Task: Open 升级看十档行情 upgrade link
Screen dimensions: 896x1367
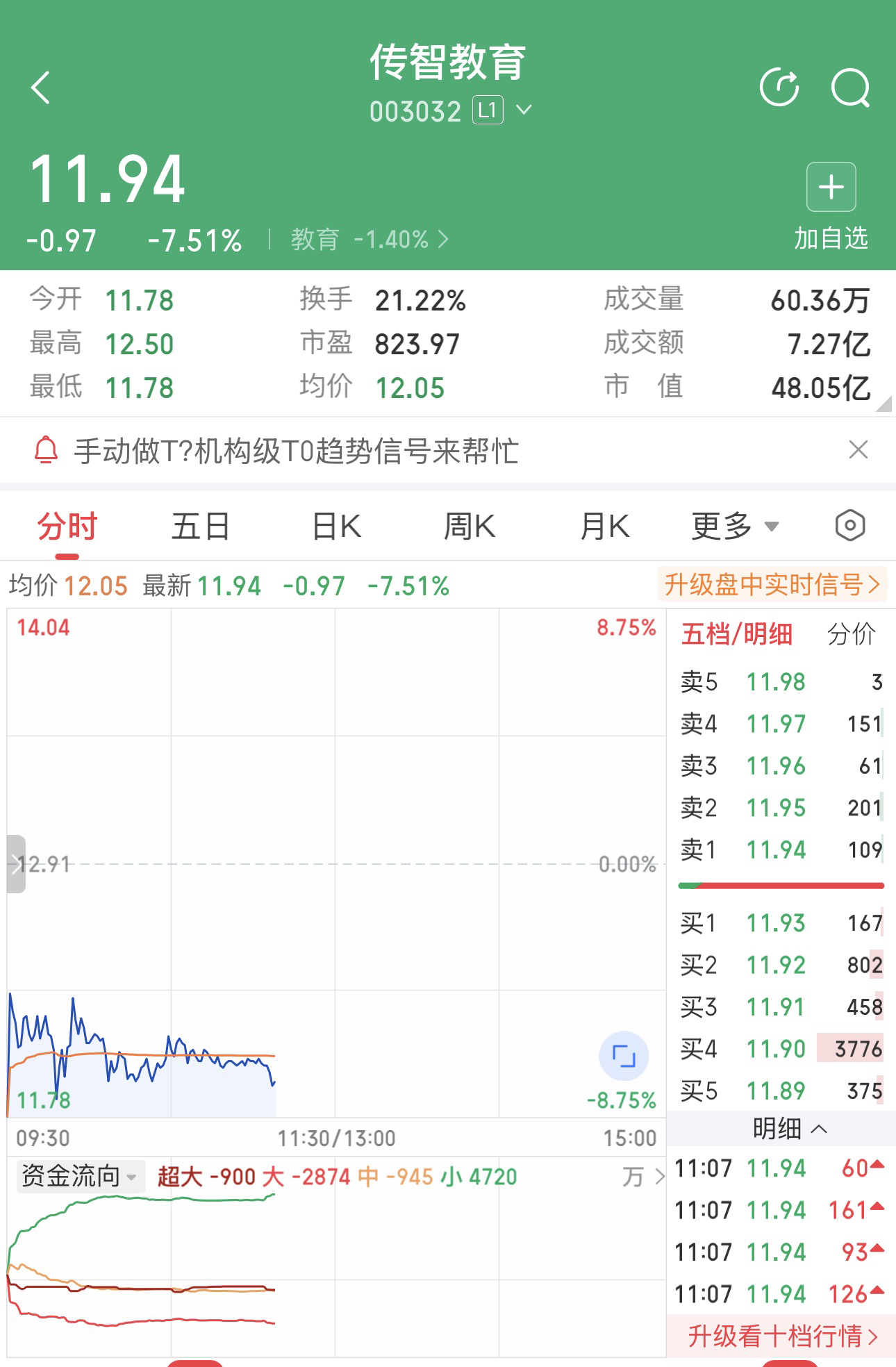Action: (x=783, y=1336)
